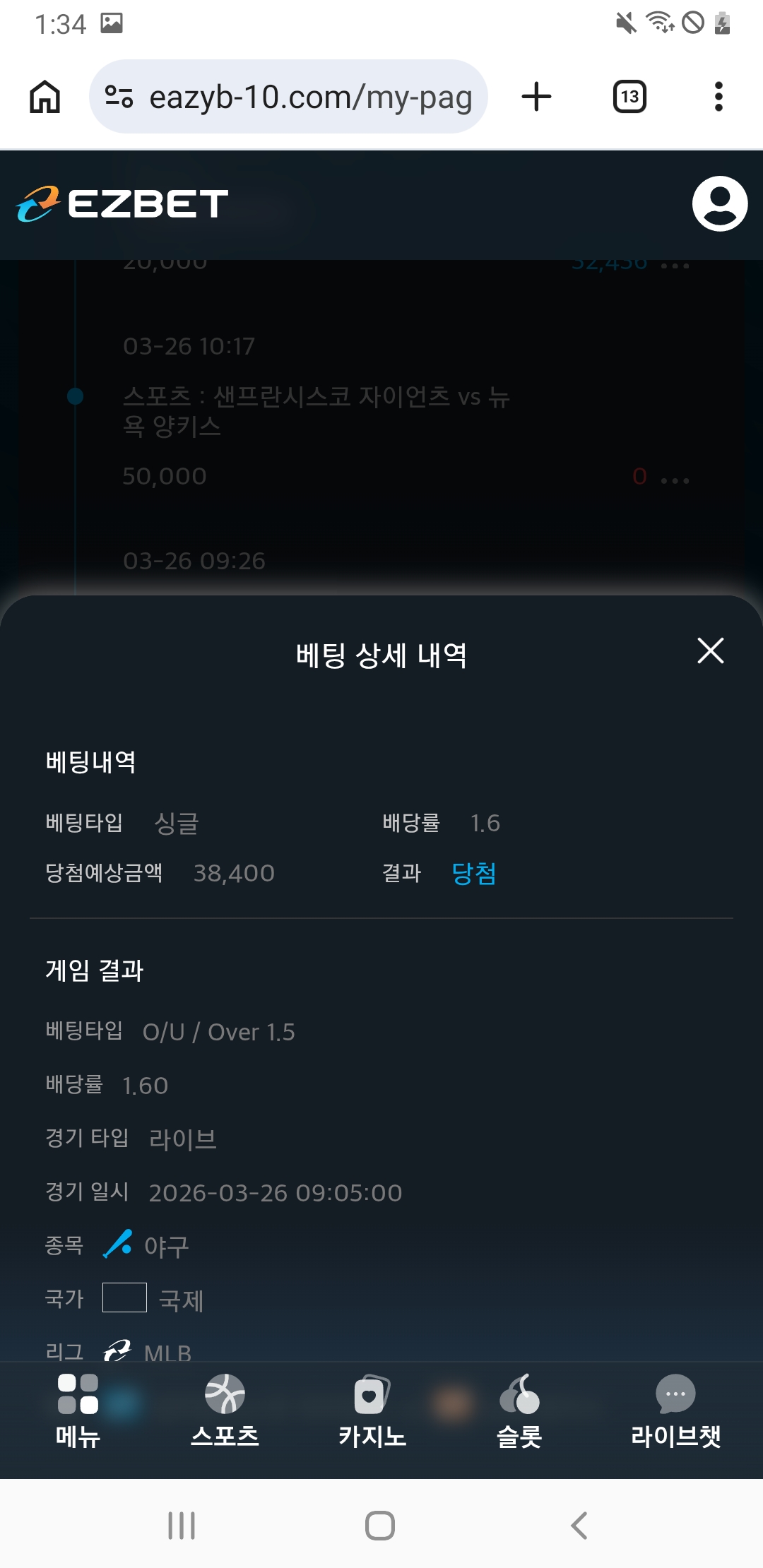Open the 슬롯 slots icon

(x=521, y=1395)
